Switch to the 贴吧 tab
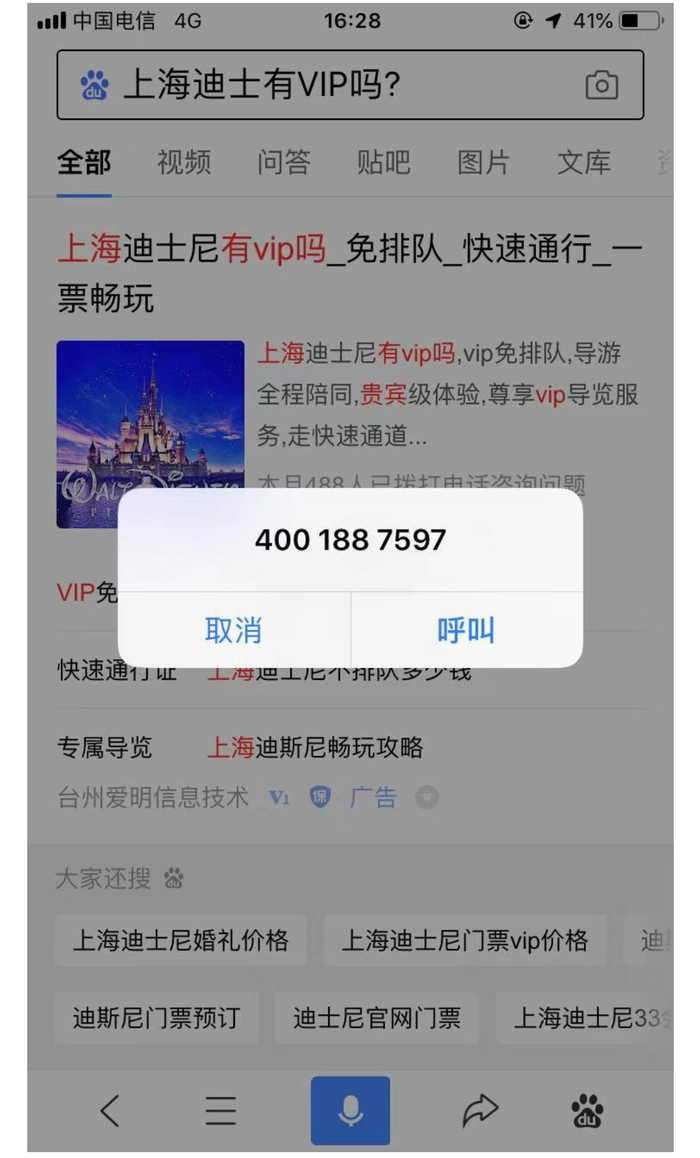This screenshot has width=700, height=1158. click(x=384, y=162)
